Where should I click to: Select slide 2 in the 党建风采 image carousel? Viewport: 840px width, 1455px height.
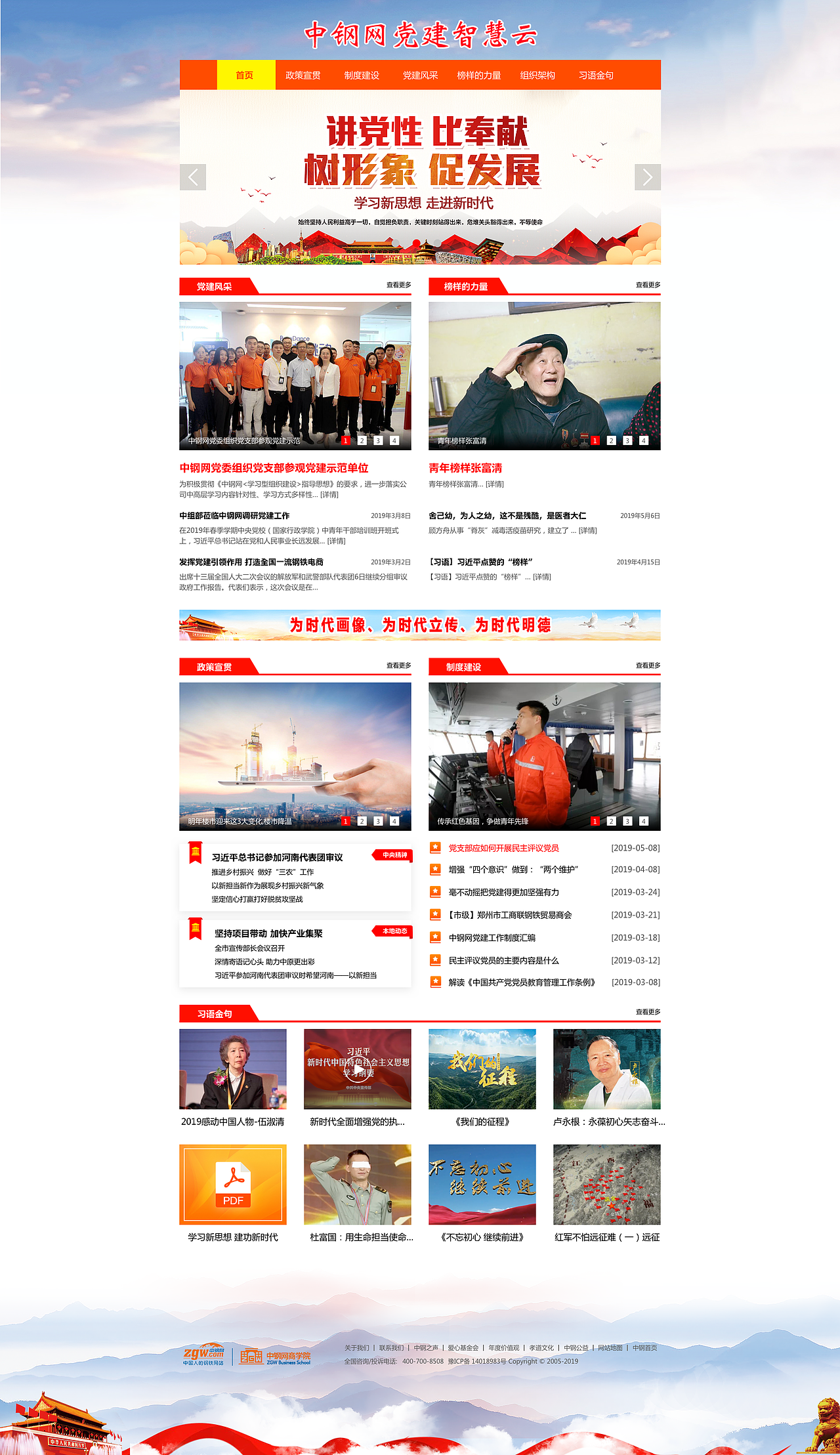point(361,441)
